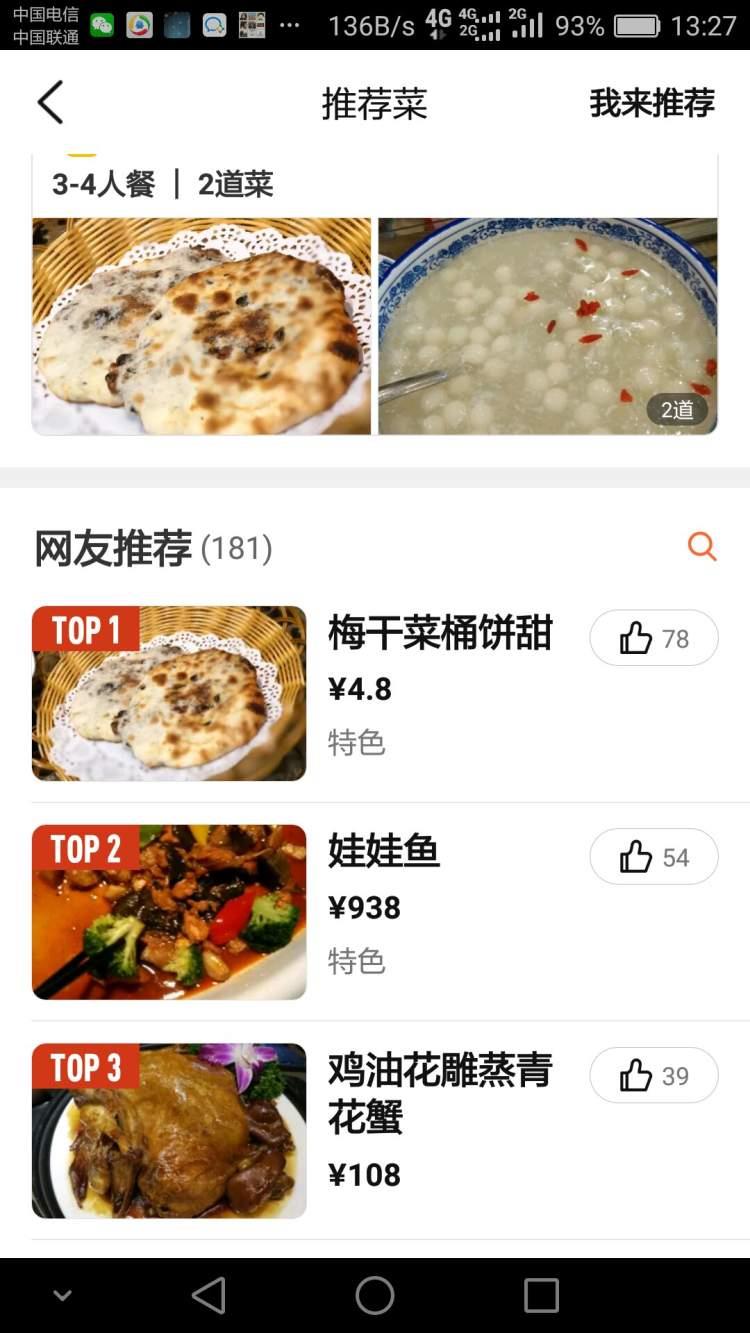Tap the system home button

375,1296
